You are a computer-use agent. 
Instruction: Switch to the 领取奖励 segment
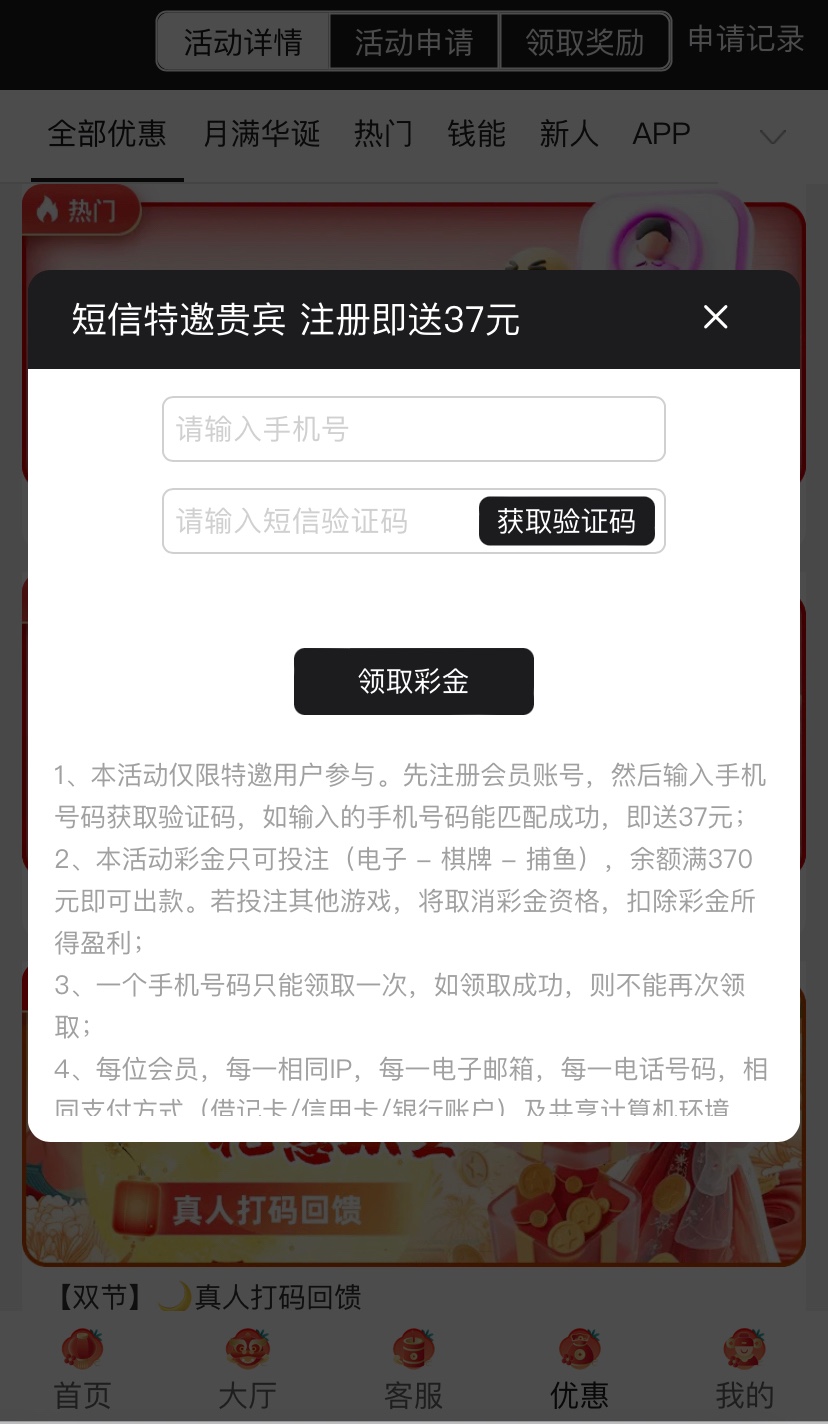[585, 42]
